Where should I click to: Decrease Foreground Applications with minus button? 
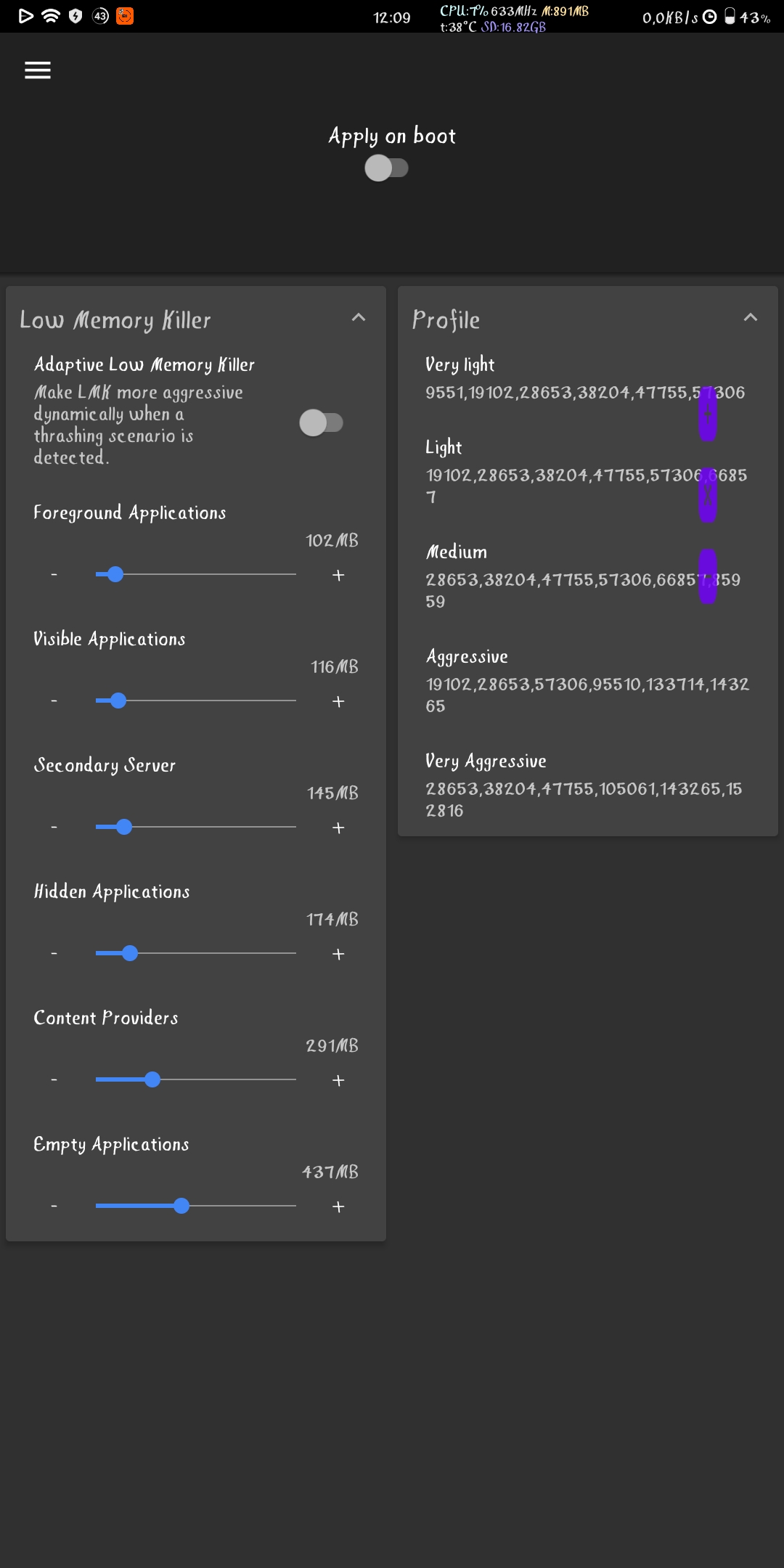tap(54, 575)
